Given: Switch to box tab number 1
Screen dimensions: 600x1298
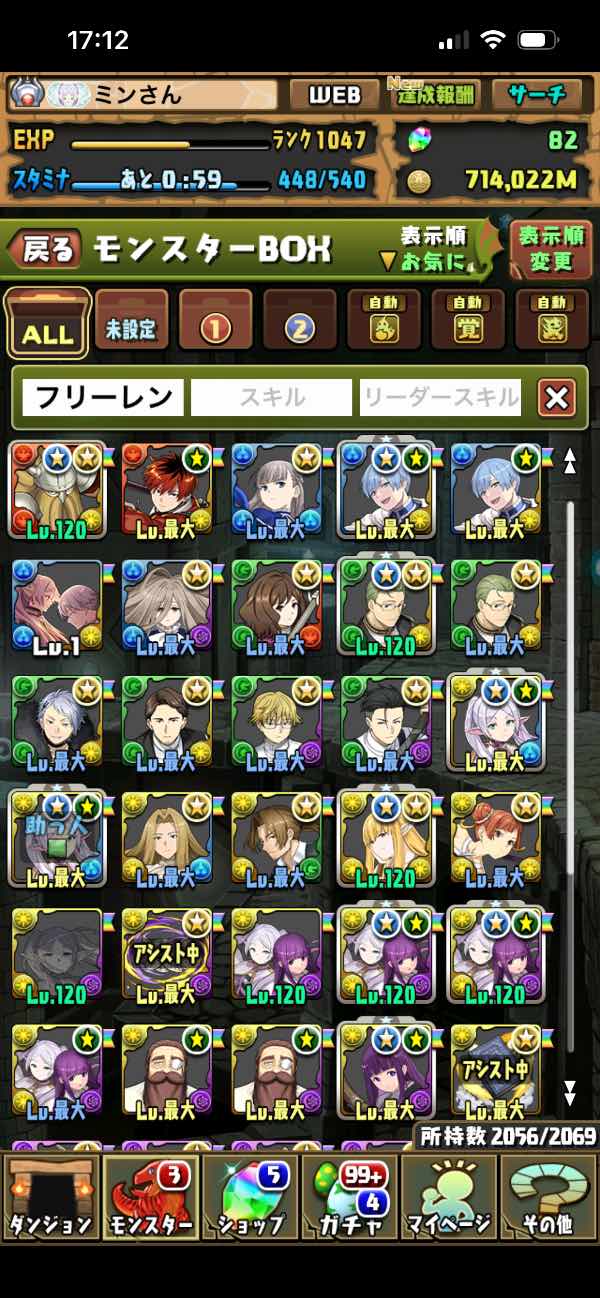Looking at the screenshot, I should 215,322.
